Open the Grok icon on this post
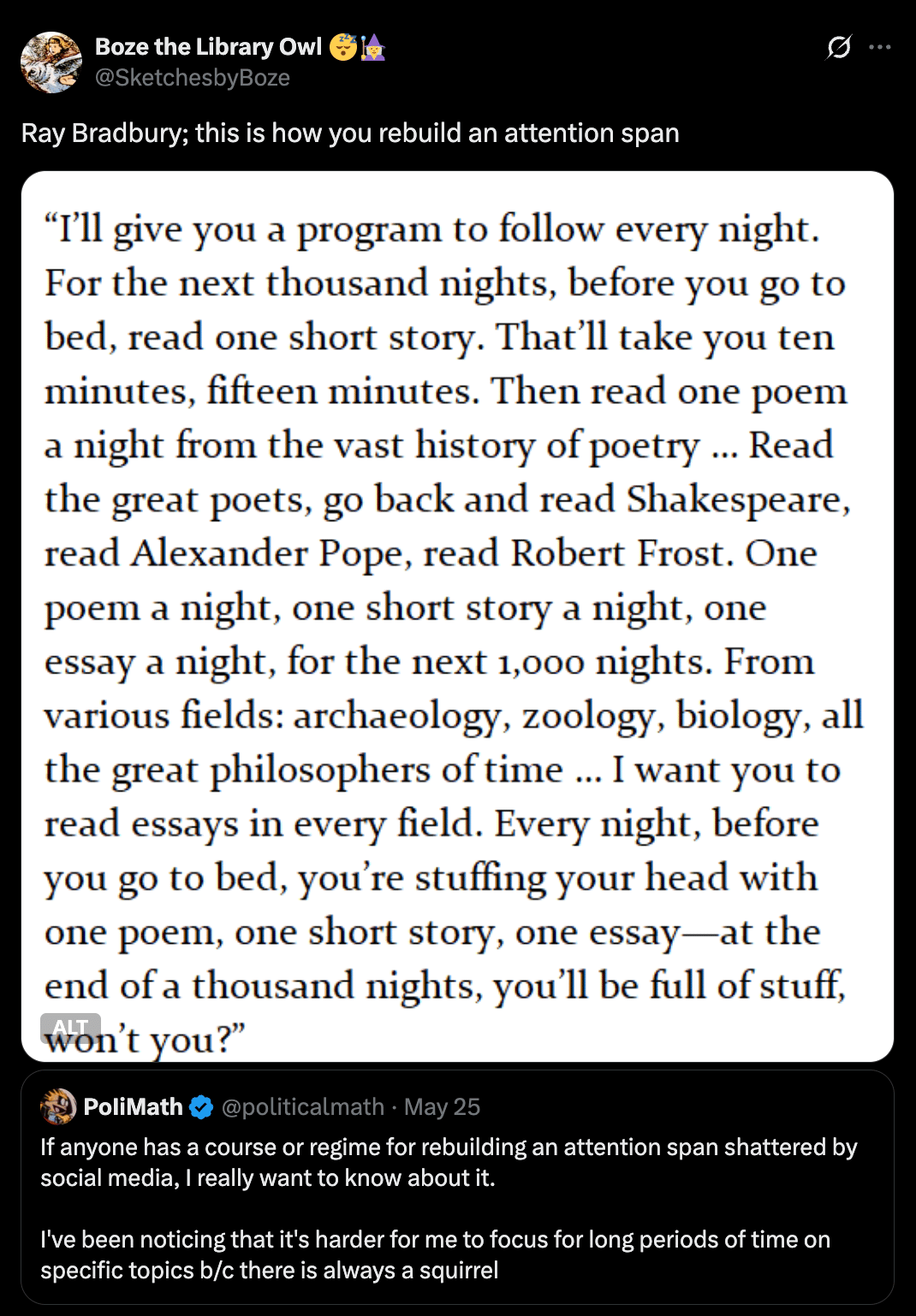 839,47
